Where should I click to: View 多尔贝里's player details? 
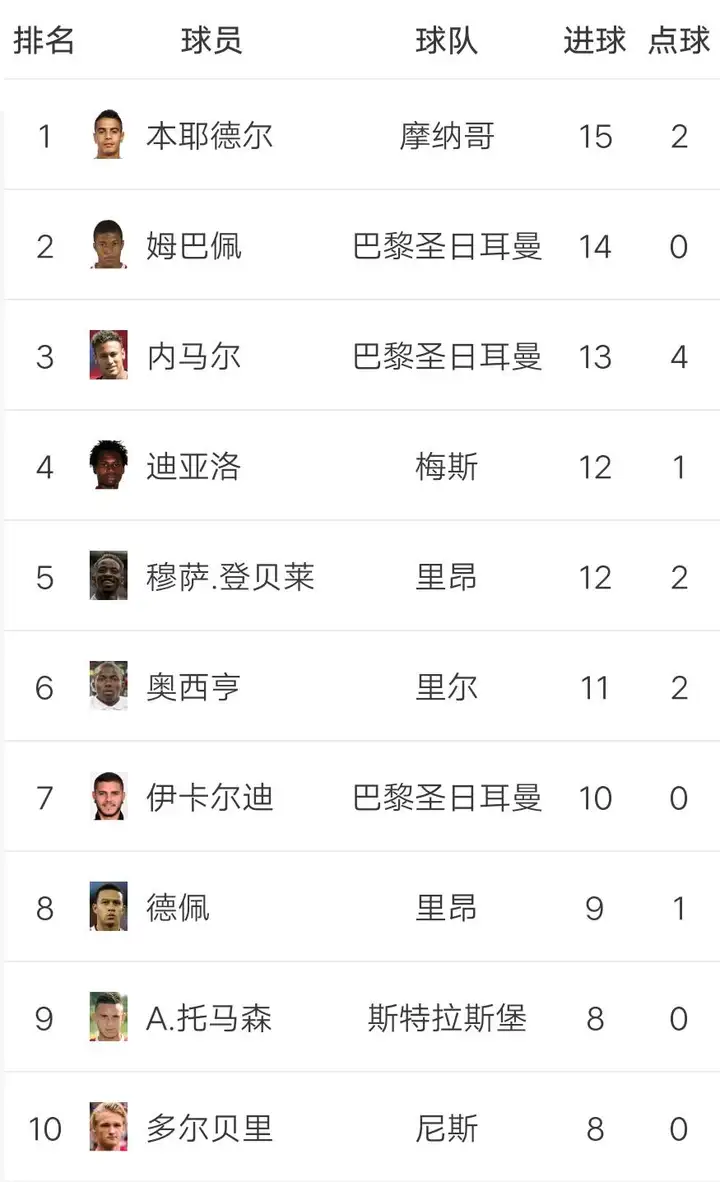click(x=209, y=1129)
